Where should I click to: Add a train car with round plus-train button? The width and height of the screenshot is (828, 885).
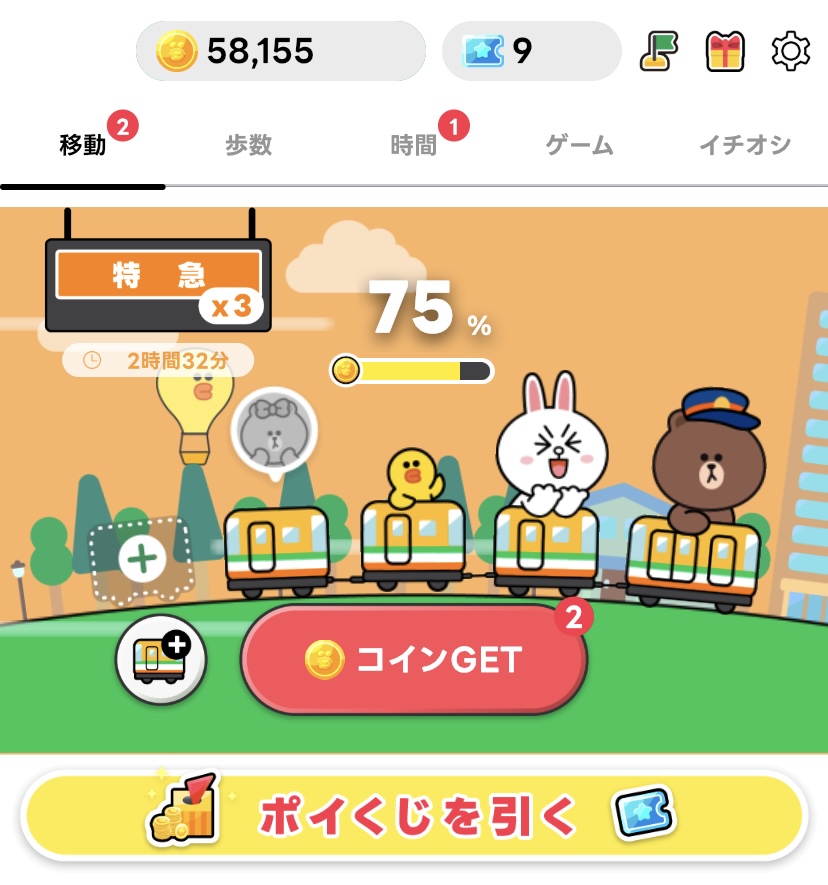[161, 661]
